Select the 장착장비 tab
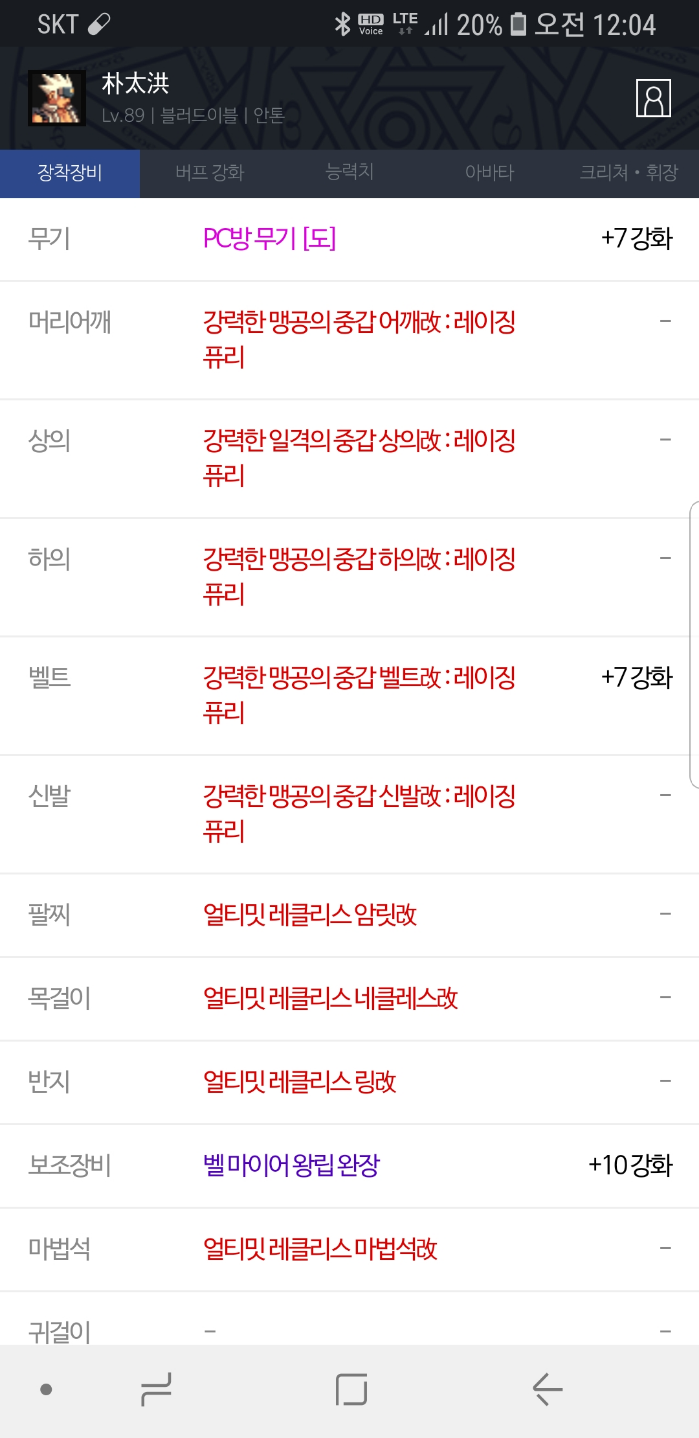 point(70,173)
